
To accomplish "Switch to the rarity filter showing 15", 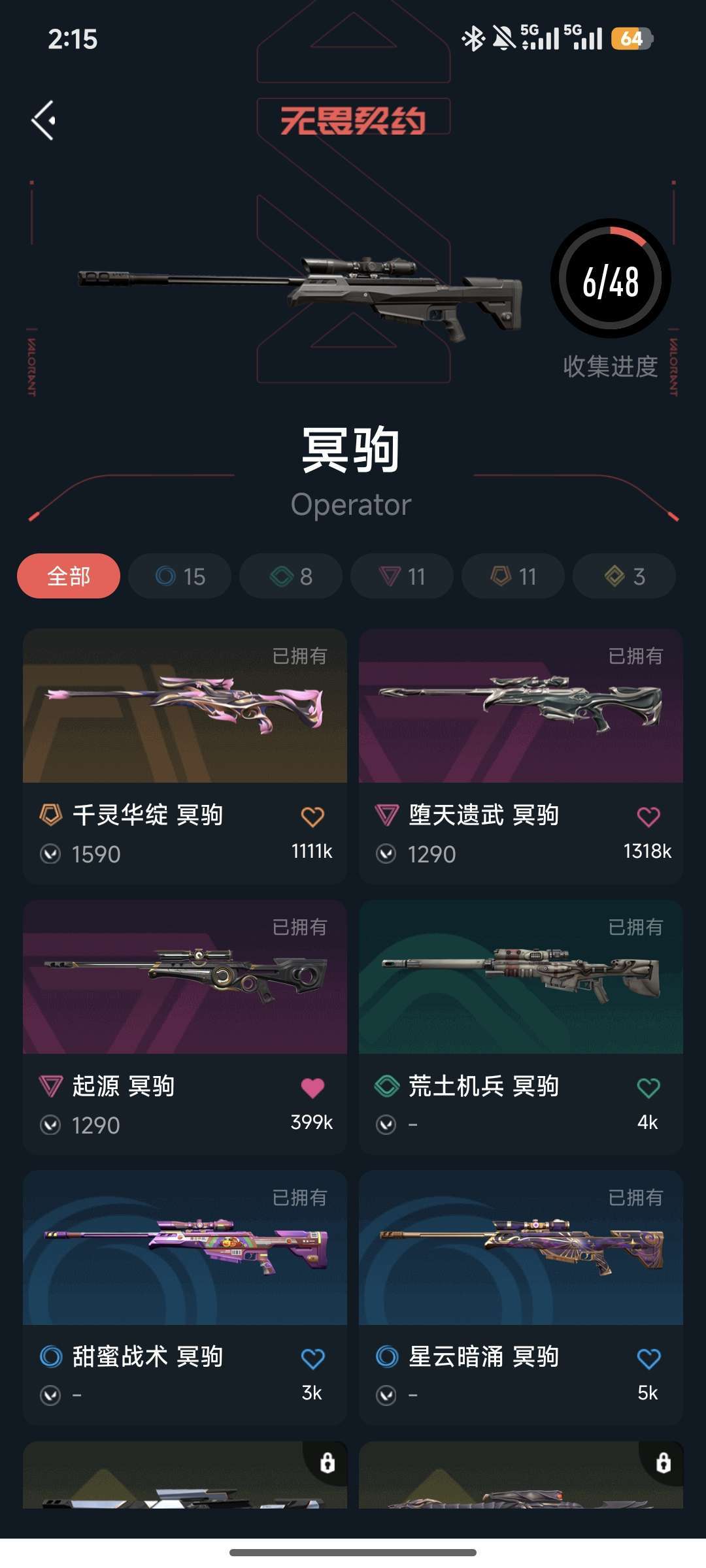I will point(180,576).
